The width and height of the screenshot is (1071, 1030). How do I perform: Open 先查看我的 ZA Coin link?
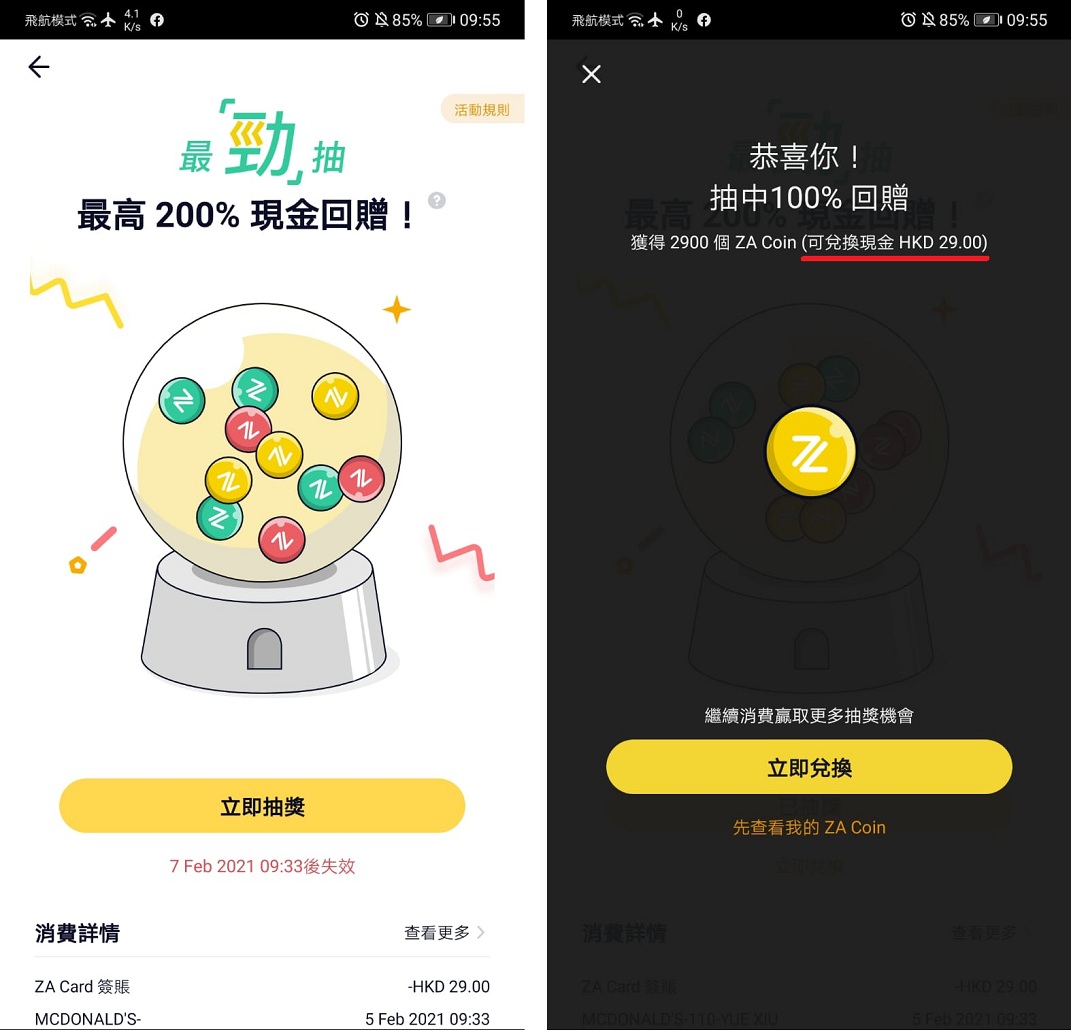click(x=809, y=828)
